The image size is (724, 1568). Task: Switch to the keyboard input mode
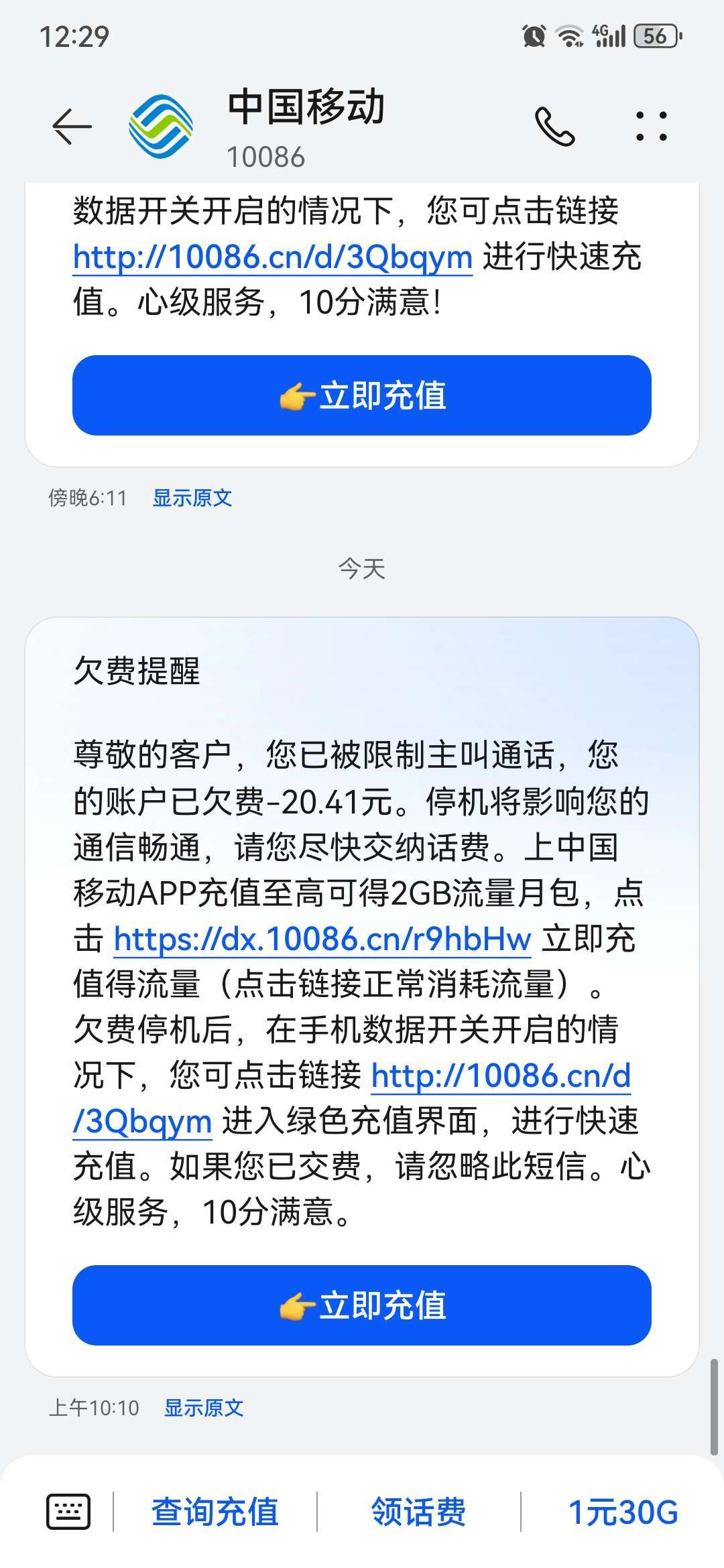pyautogui.click(x=68, y=1512)
